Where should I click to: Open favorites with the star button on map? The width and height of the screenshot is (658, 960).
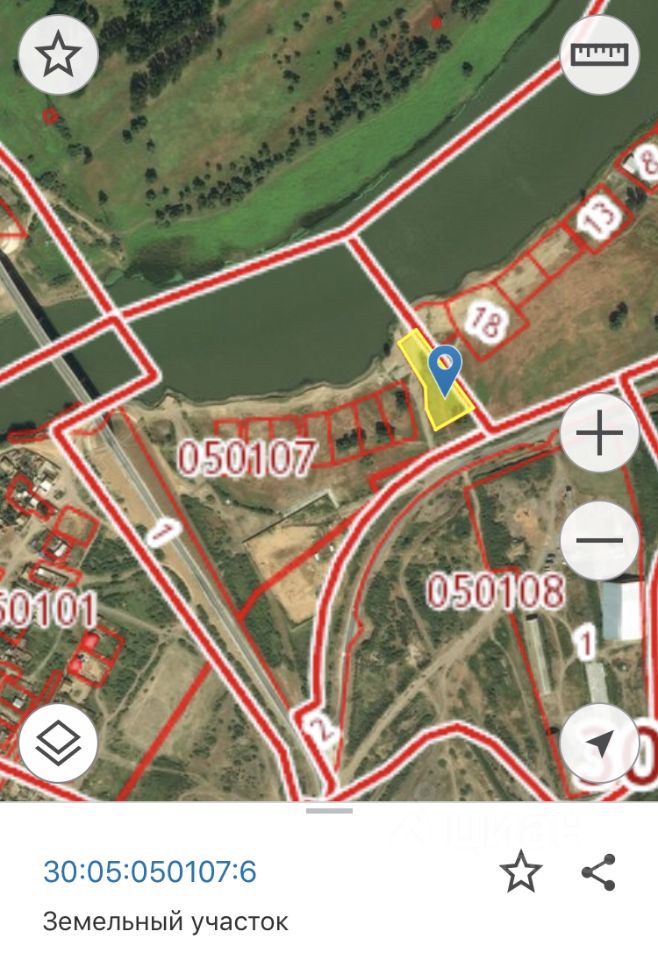[58, 55]
